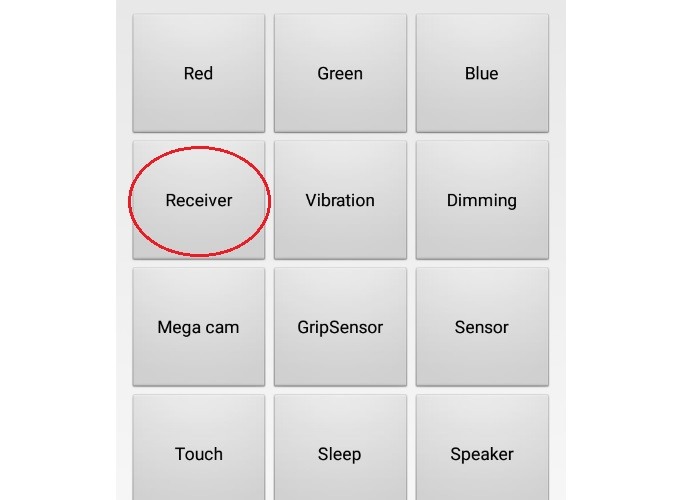Open the GripSensor test
Viewport: 700px width, 500px height.
tap(340, 327)
